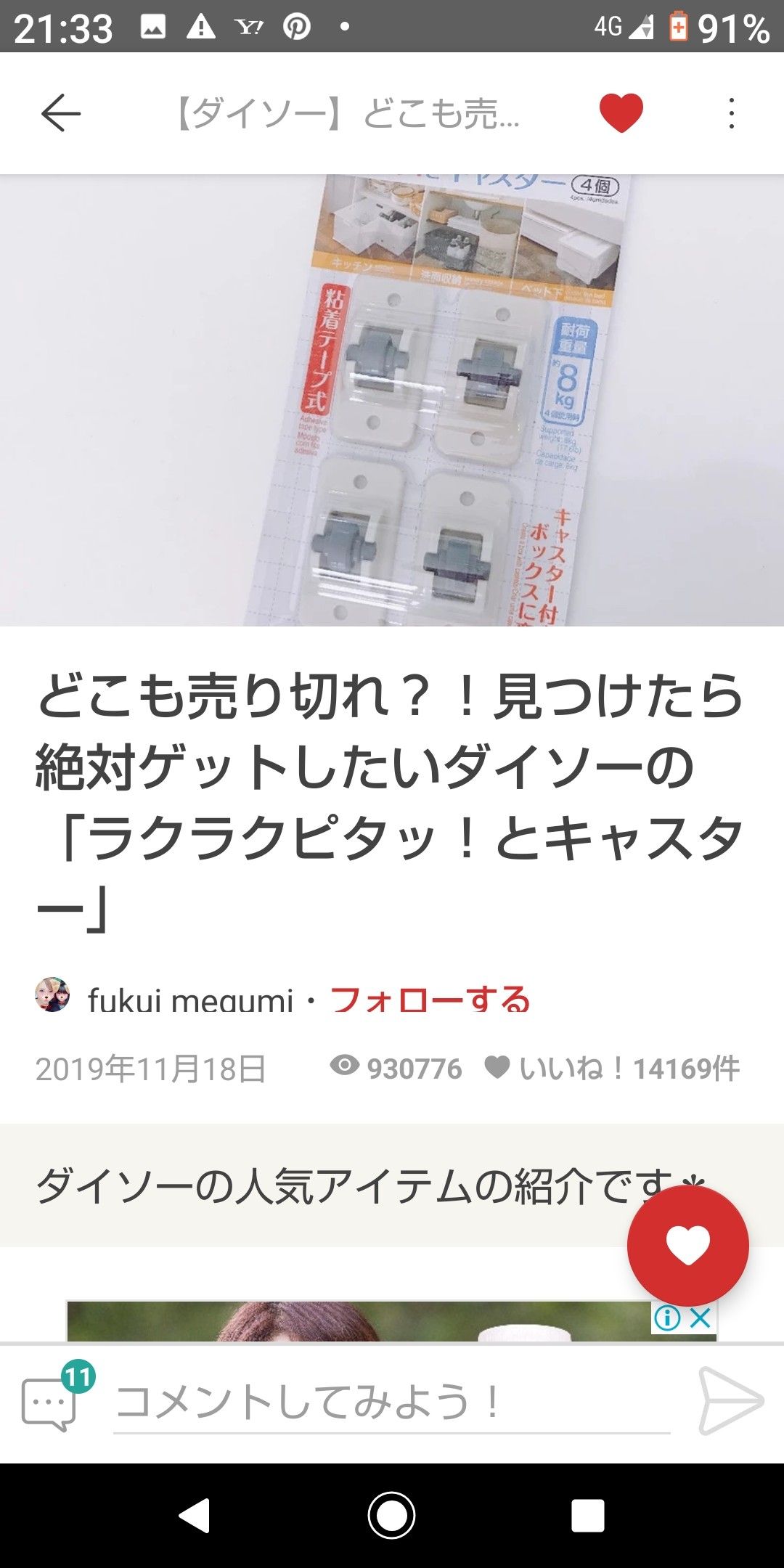The width and height of the screenshot is (784, 1568).
Task: Follow the author with フォローする
Action: pos(430,999)
